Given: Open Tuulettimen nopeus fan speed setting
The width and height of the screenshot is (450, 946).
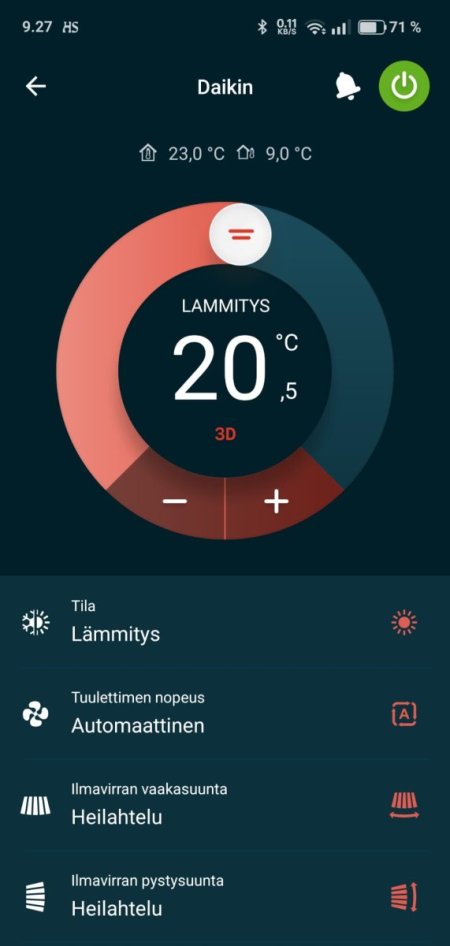Looking at the screenshot, I should coord(225,714).
